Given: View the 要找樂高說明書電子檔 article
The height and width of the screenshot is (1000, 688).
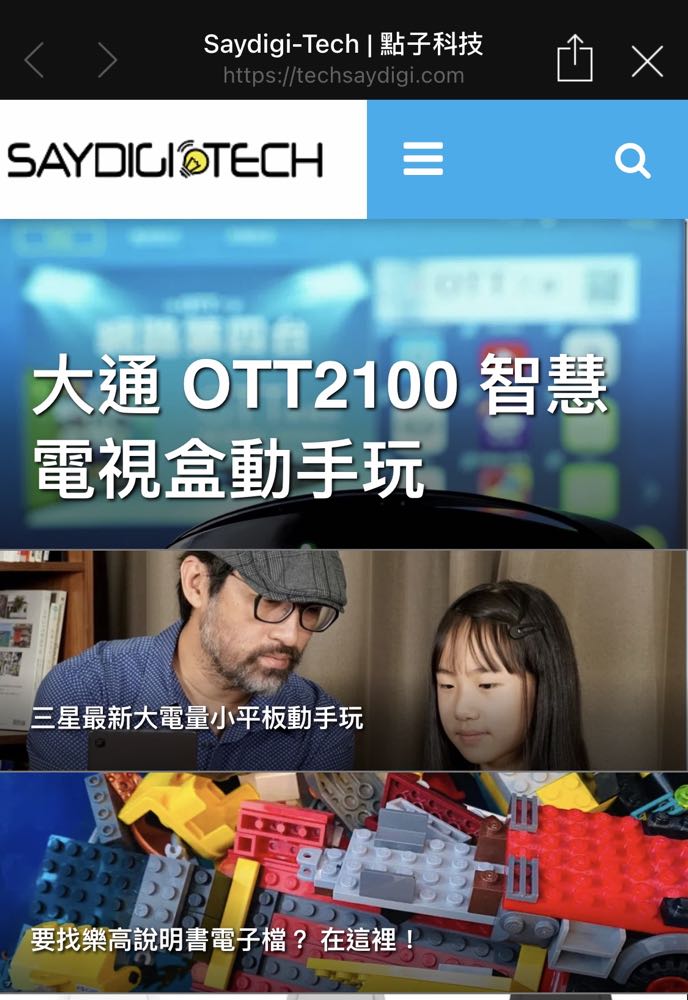Looking at the screenshot, I should pyautogui.click(x=224, y=940).
